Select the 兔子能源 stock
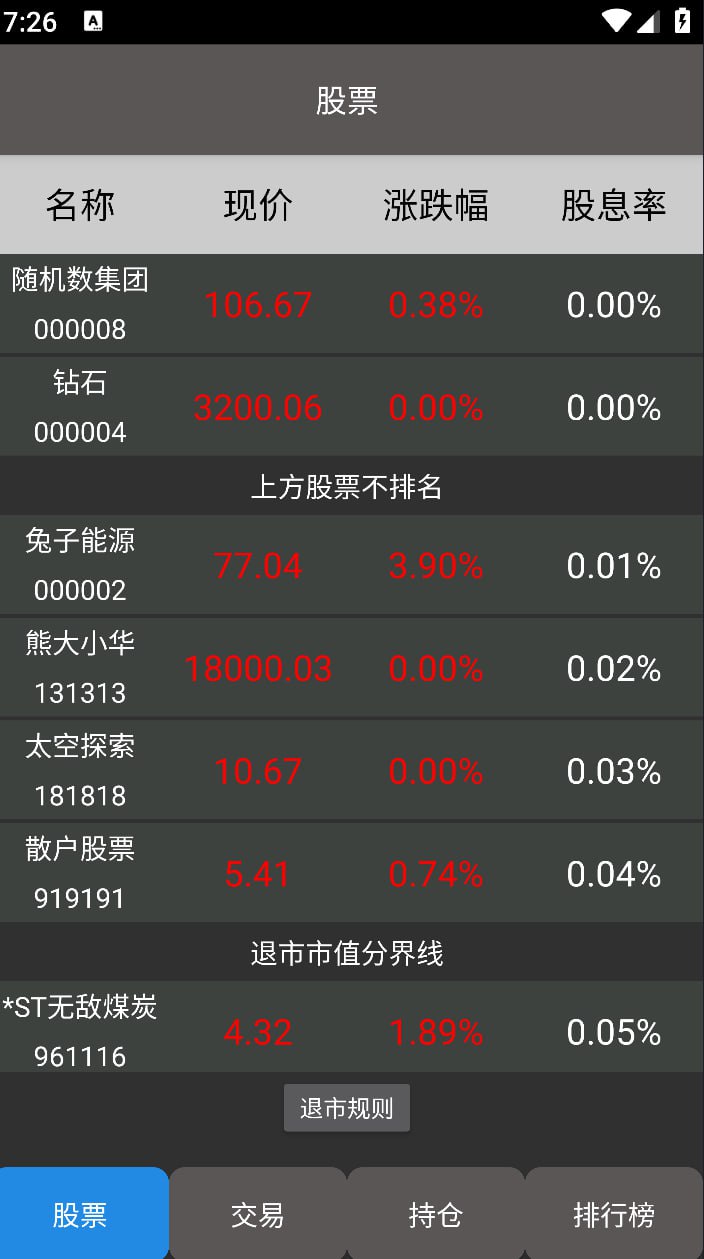Image resolution: width=704 pixels, height=1259 pixels. [x=352, y=565]
